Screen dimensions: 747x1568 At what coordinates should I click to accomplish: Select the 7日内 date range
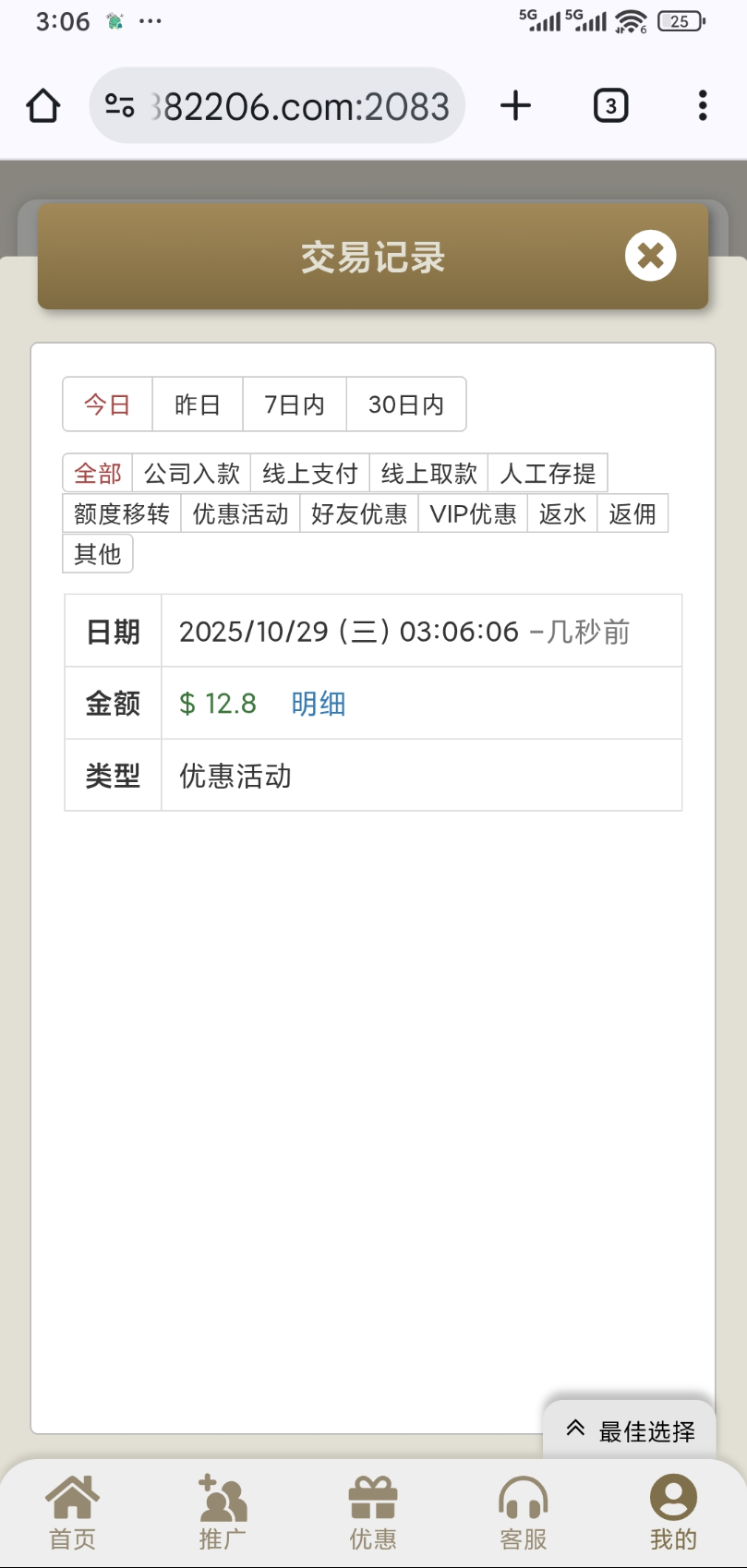pyautogui.click(x=294, y=404)
